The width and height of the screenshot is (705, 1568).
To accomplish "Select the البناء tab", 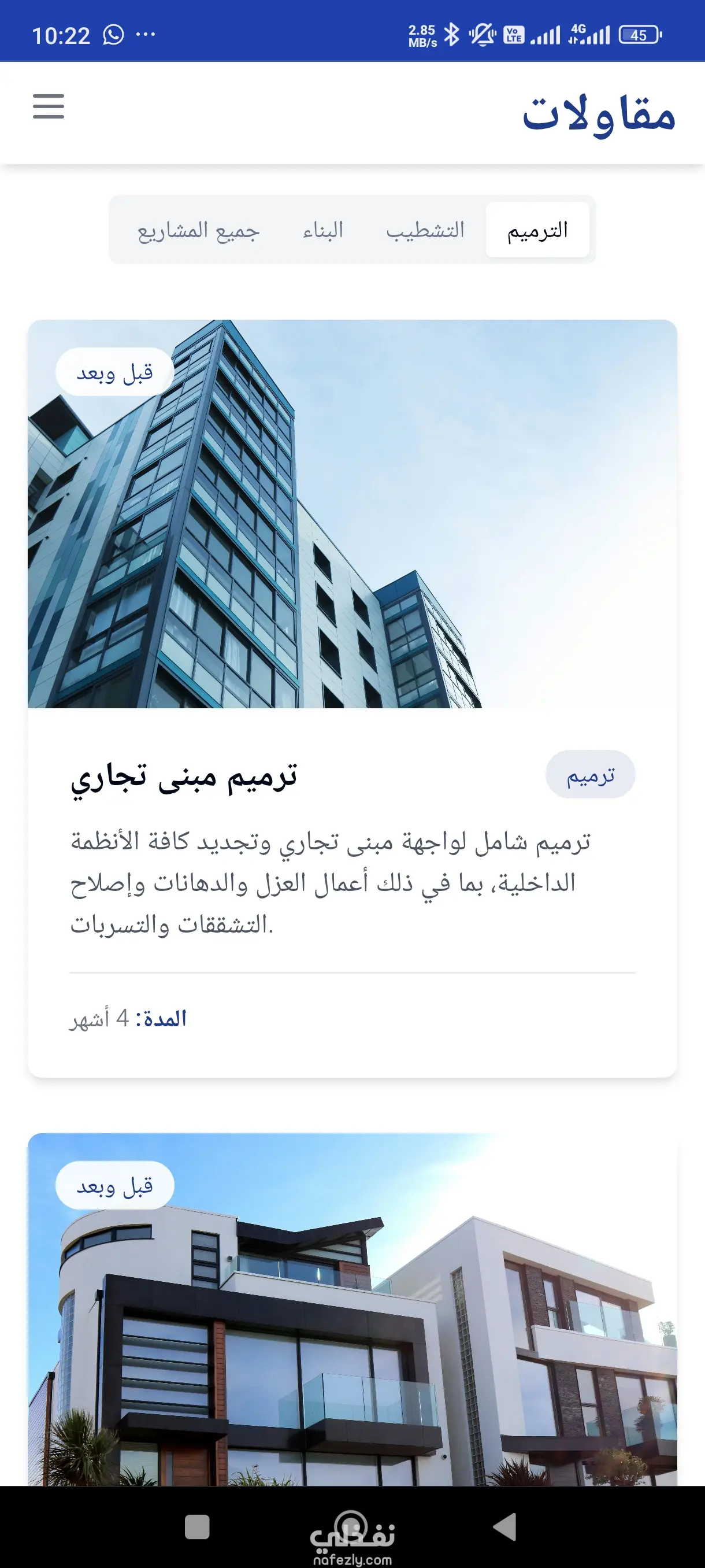I will [323, 230].
